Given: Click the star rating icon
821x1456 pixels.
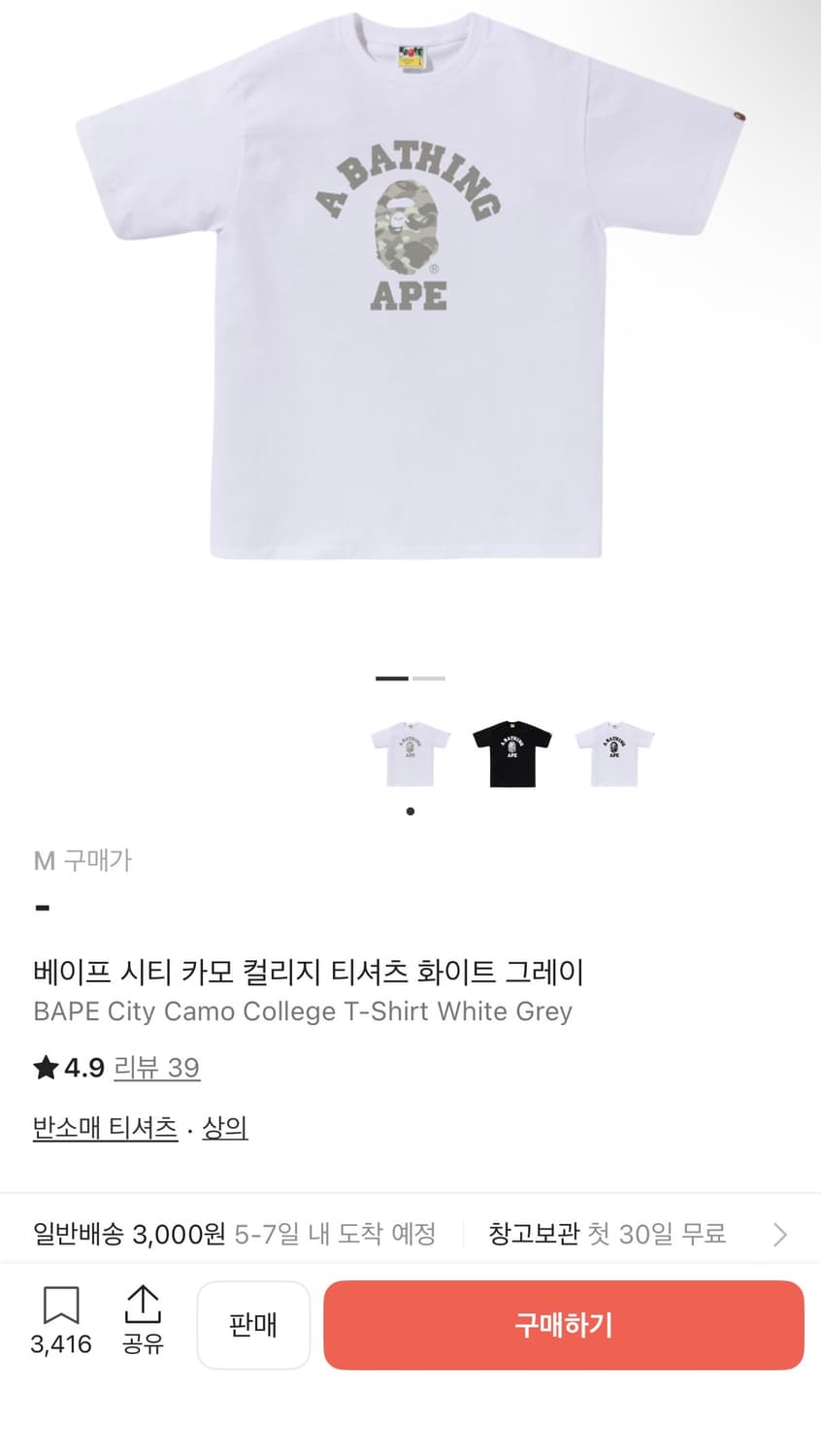Looking at the screenshot, I should (45, 1067).
